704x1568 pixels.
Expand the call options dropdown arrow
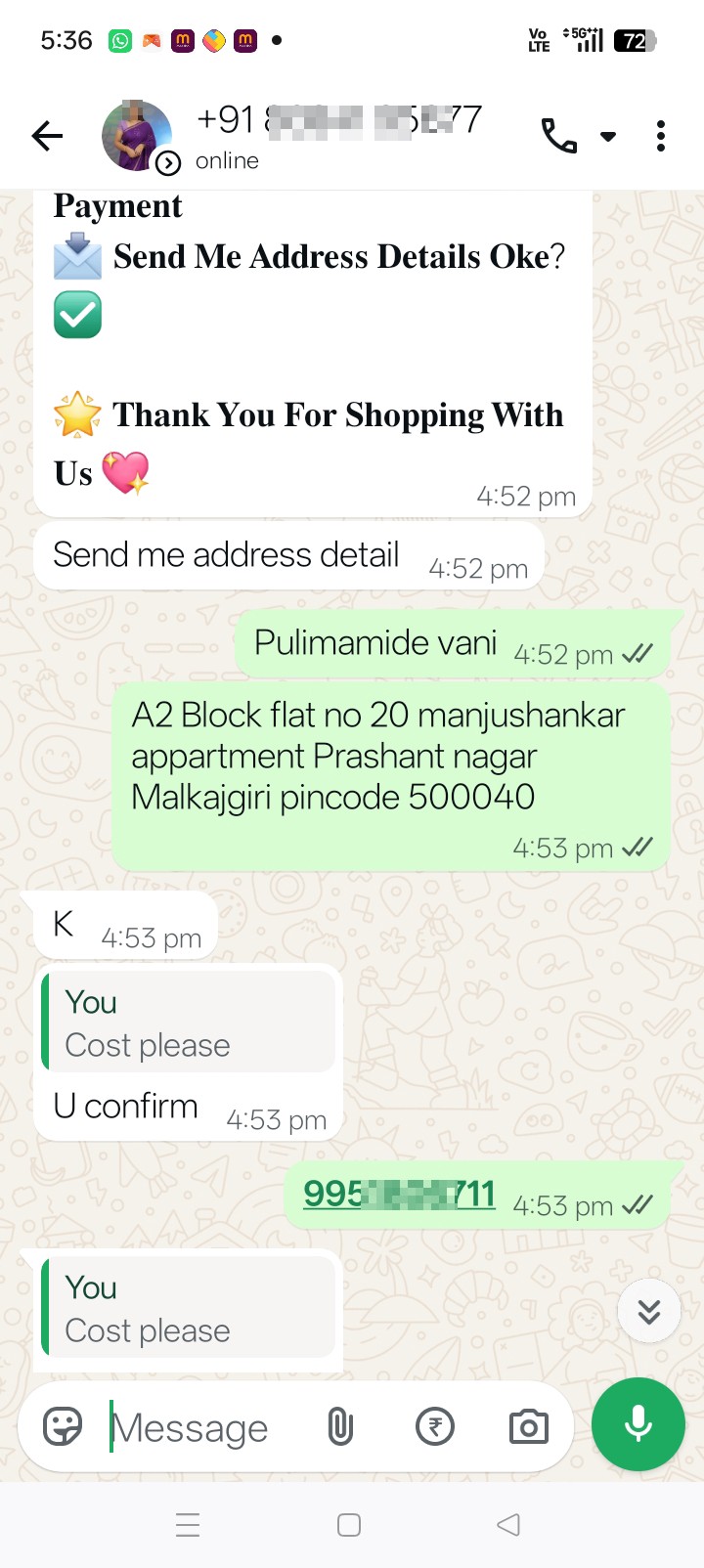click(x=608, y=137)
